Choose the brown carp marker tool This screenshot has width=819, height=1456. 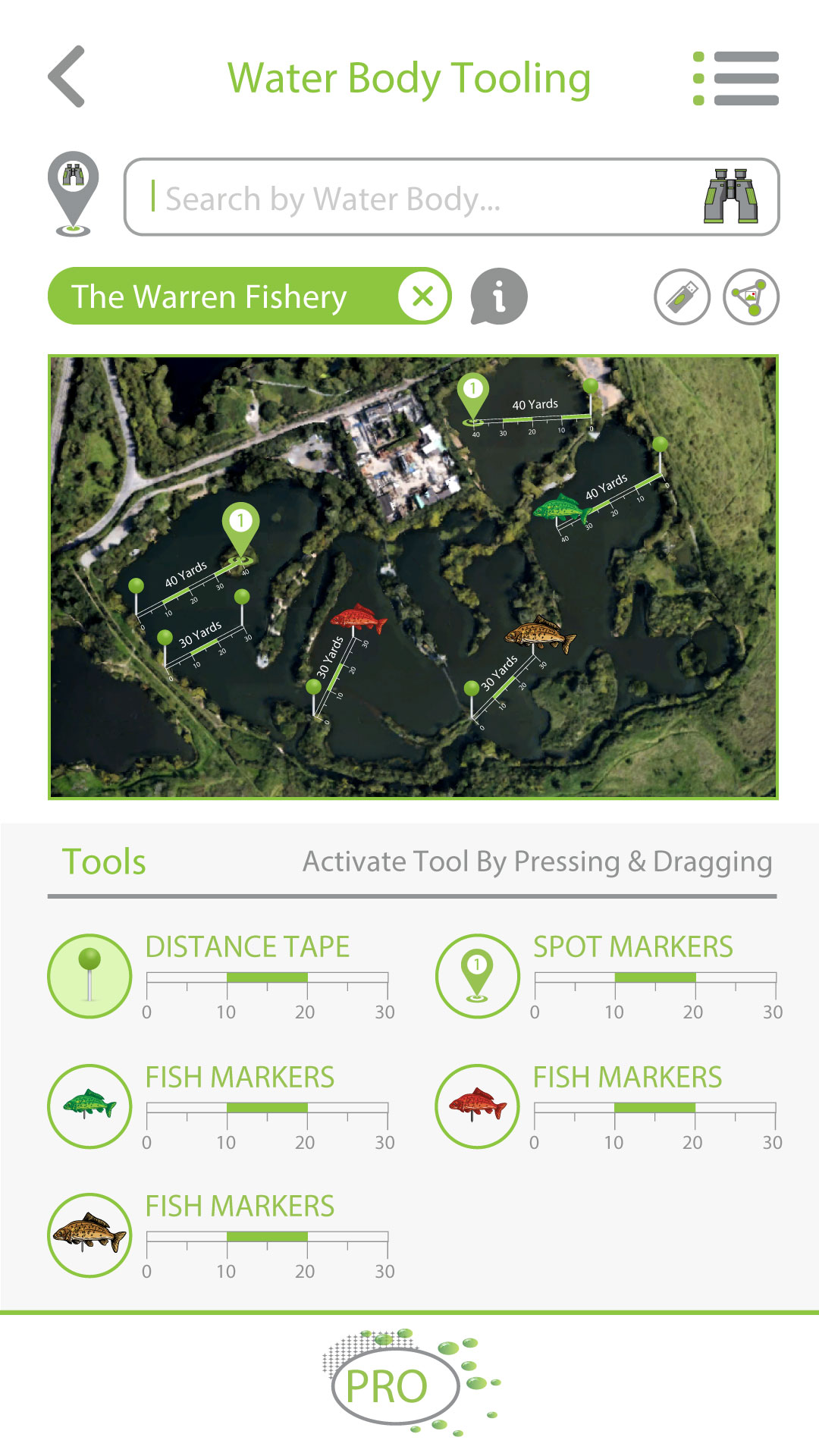pos(89,1235)
